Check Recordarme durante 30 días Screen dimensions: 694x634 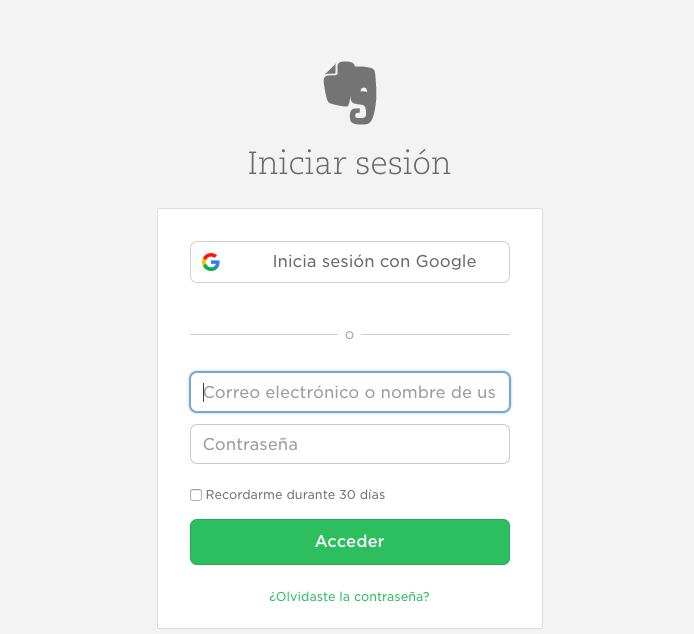point(196,495)
